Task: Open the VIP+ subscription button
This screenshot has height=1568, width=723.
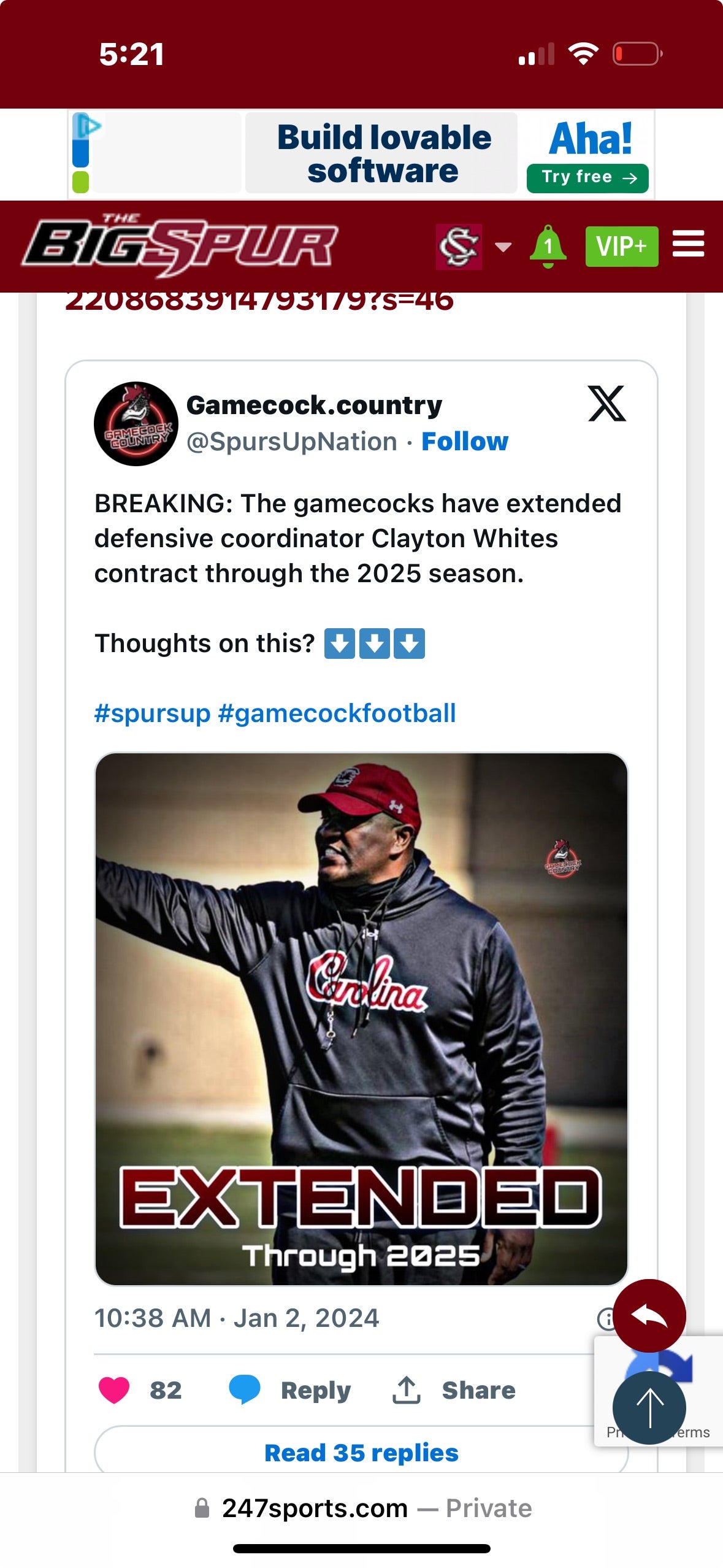Action: click(622, 245)
